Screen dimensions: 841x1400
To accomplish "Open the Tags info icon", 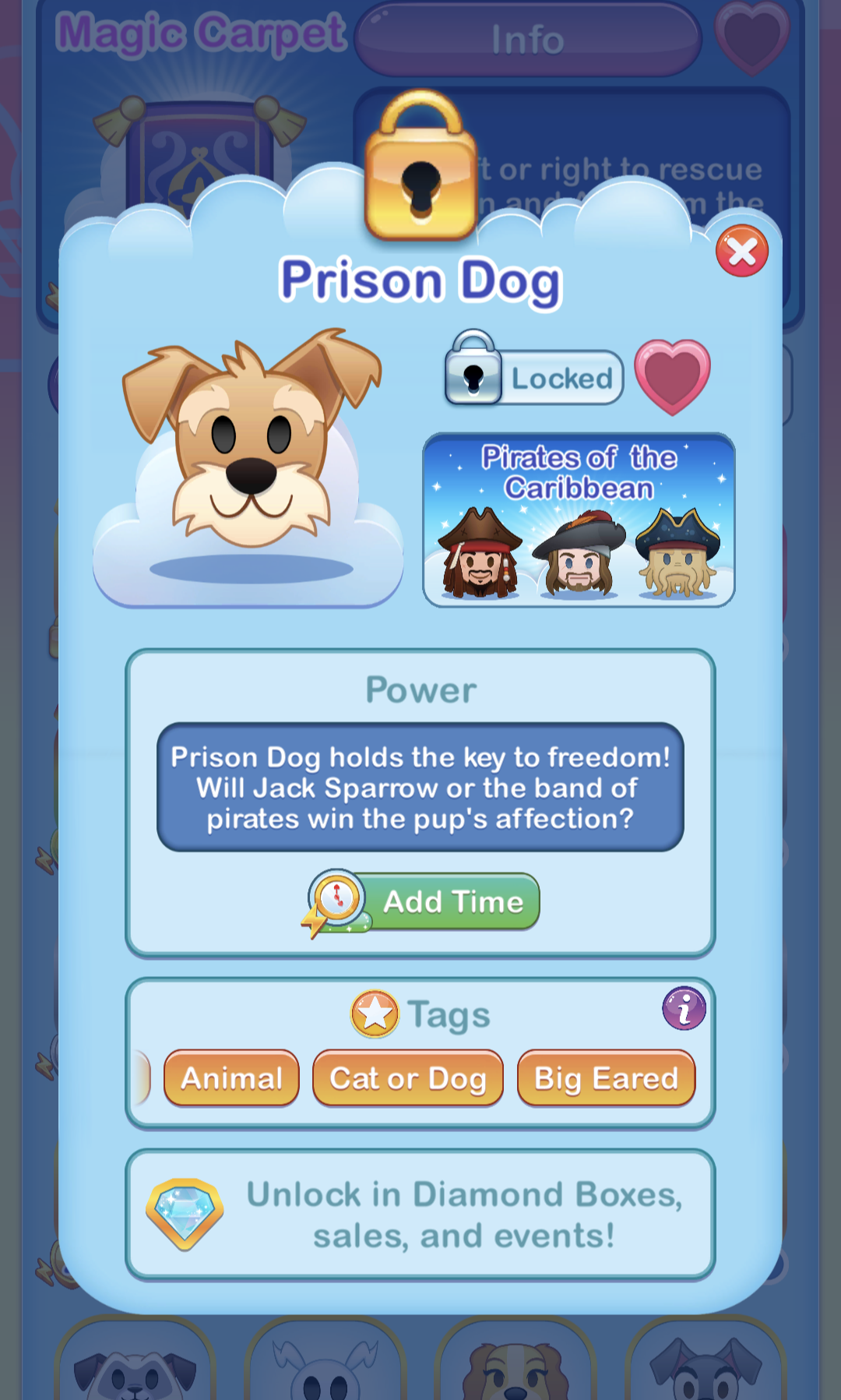I will point(684,1009).
